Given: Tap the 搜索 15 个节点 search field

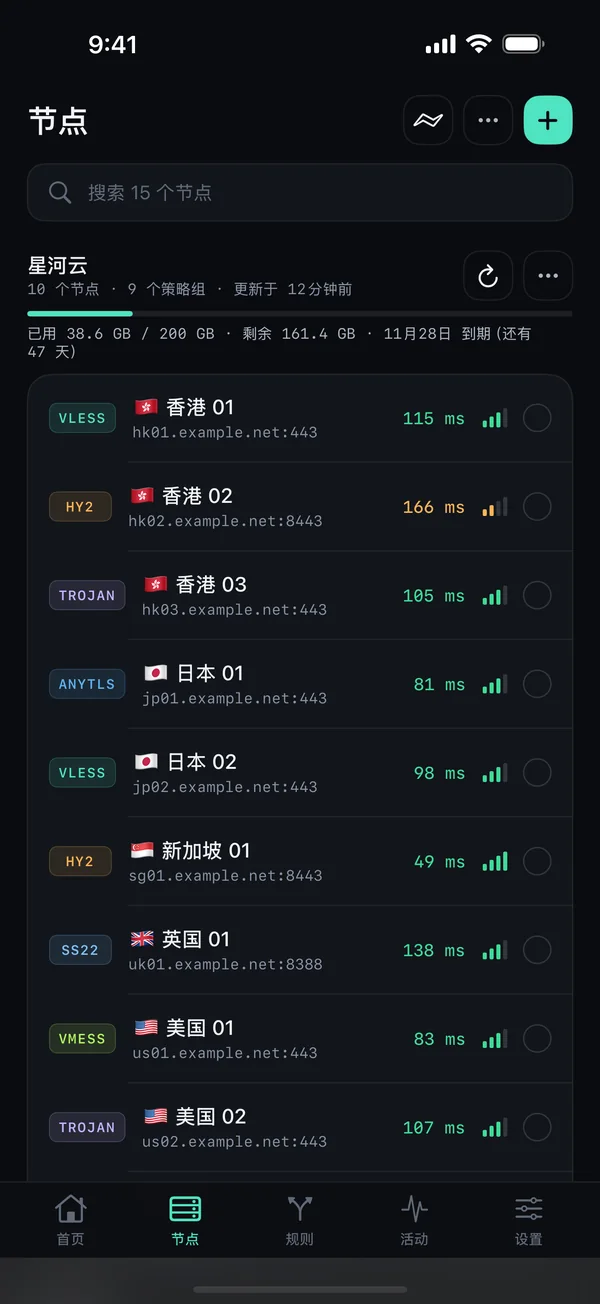Looking at the screenshot, I should pos(300,193).
